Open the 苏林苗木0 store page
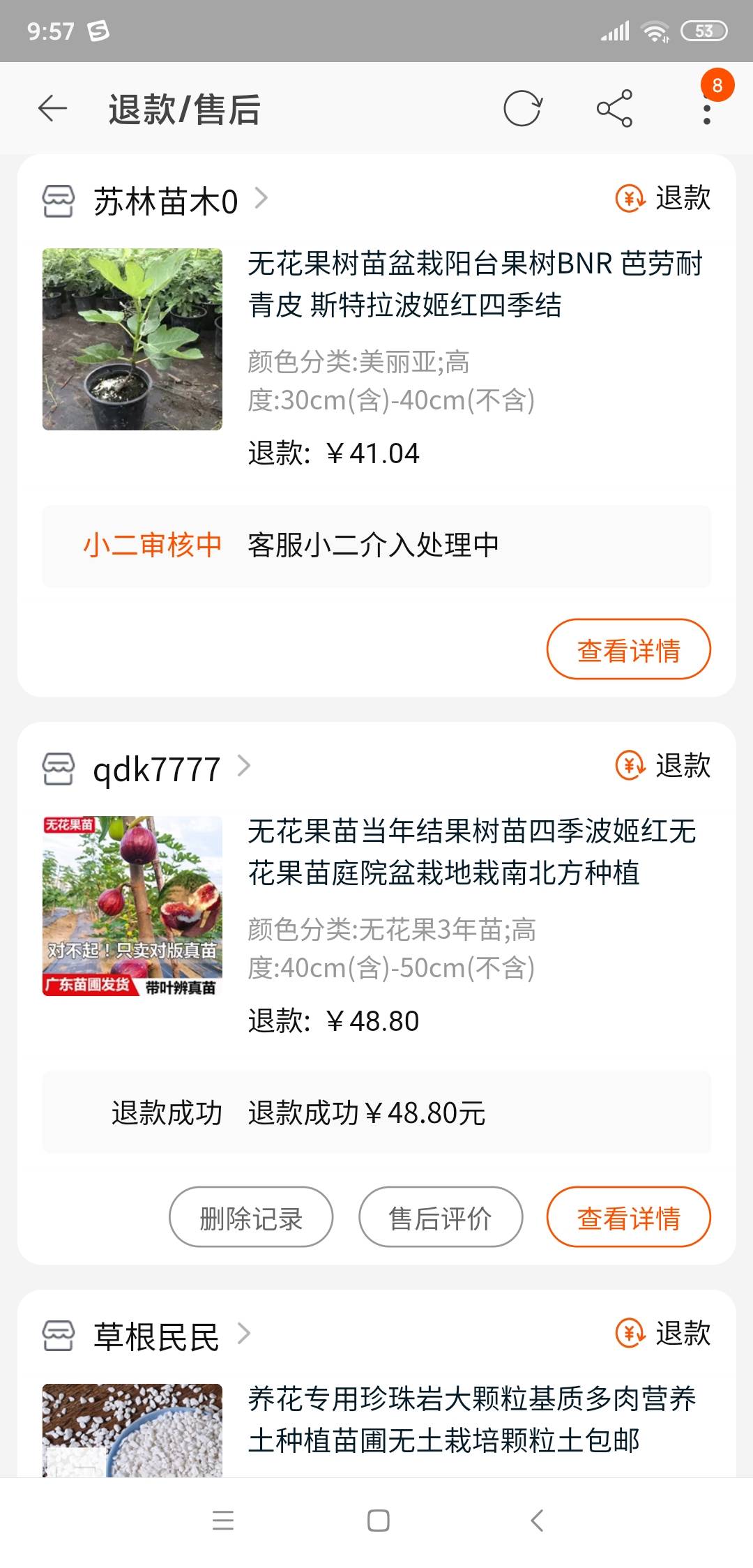Viewport: 753px width, 1568px height. click(165, 201)
